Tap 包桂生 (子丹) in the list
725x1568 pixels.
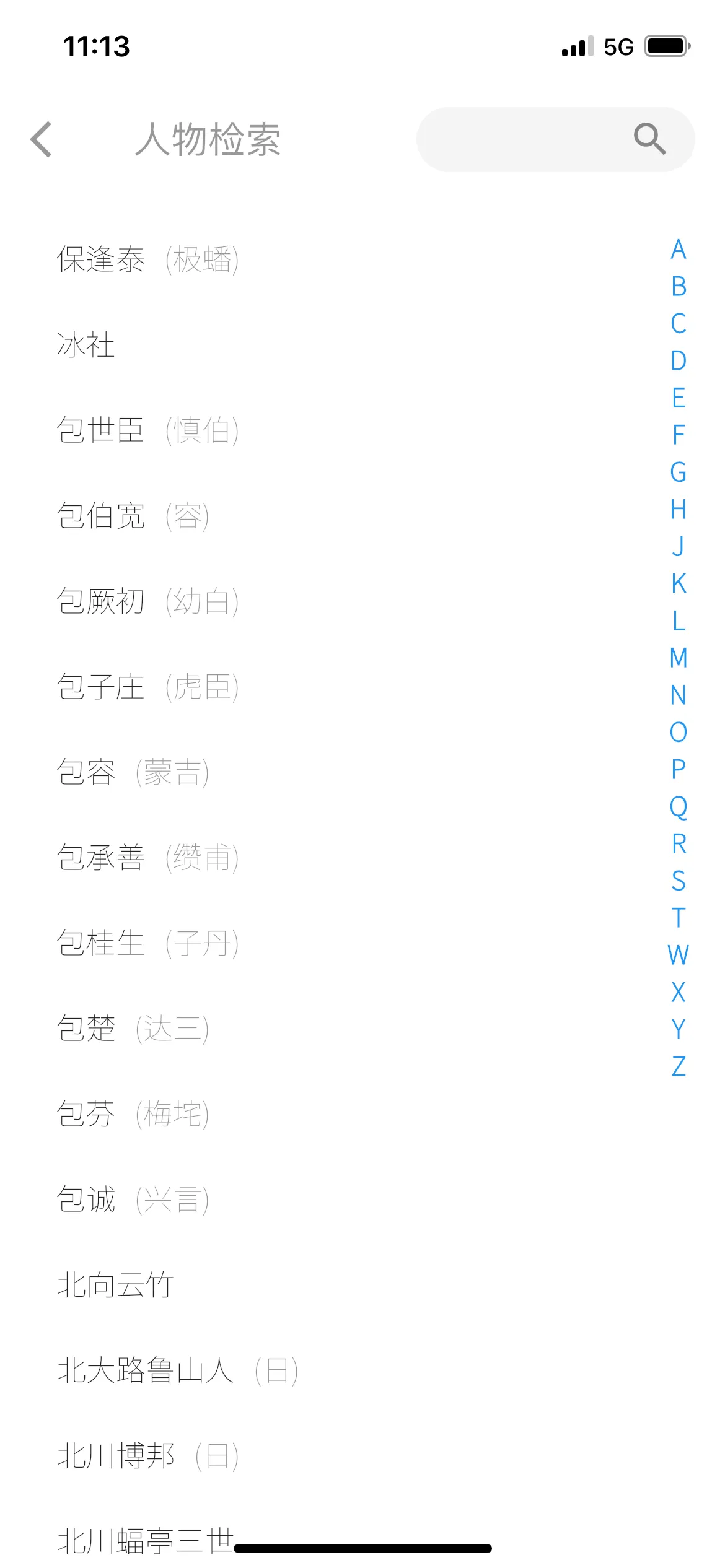tap(149, 943)
